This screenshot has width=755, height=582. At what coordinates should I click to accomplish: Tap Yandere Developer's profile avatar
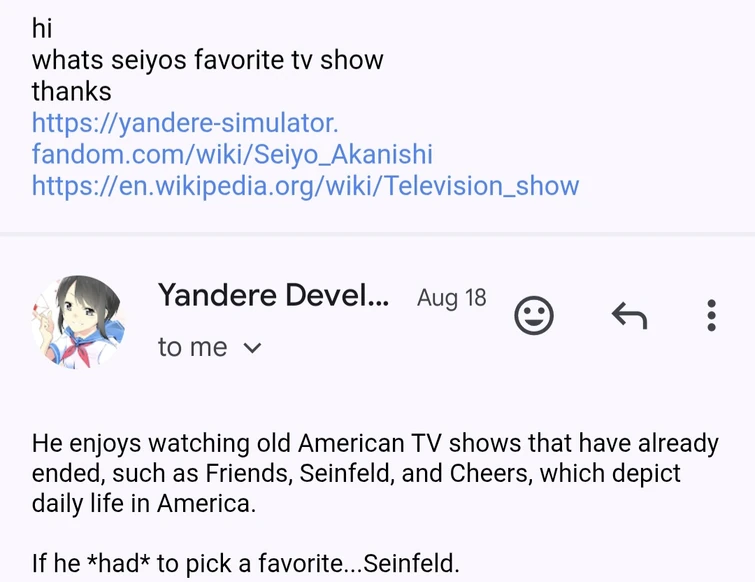pyautogui.click(x=77, y=320)
